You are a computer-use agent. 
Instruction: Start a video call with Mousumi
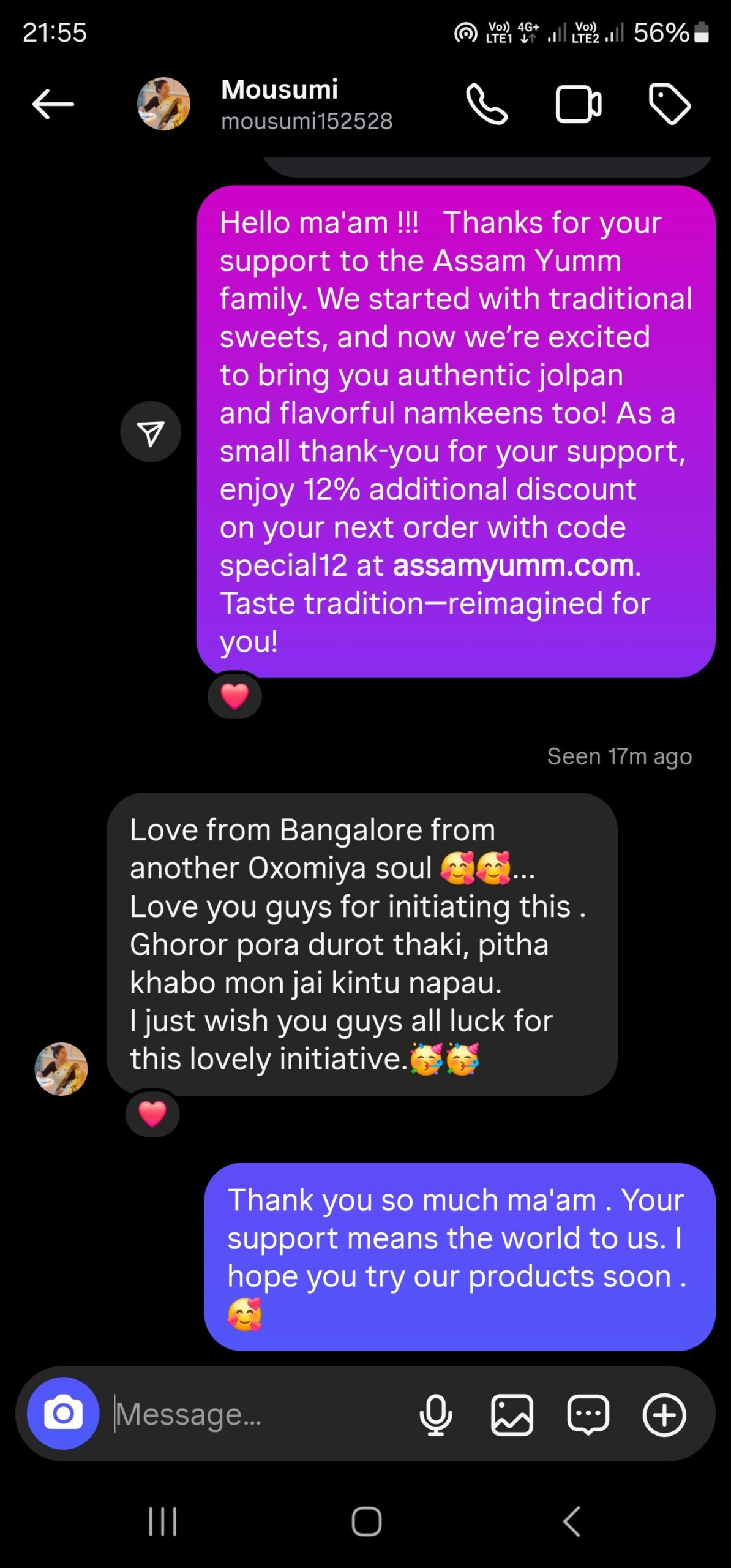tap(578, 105)
